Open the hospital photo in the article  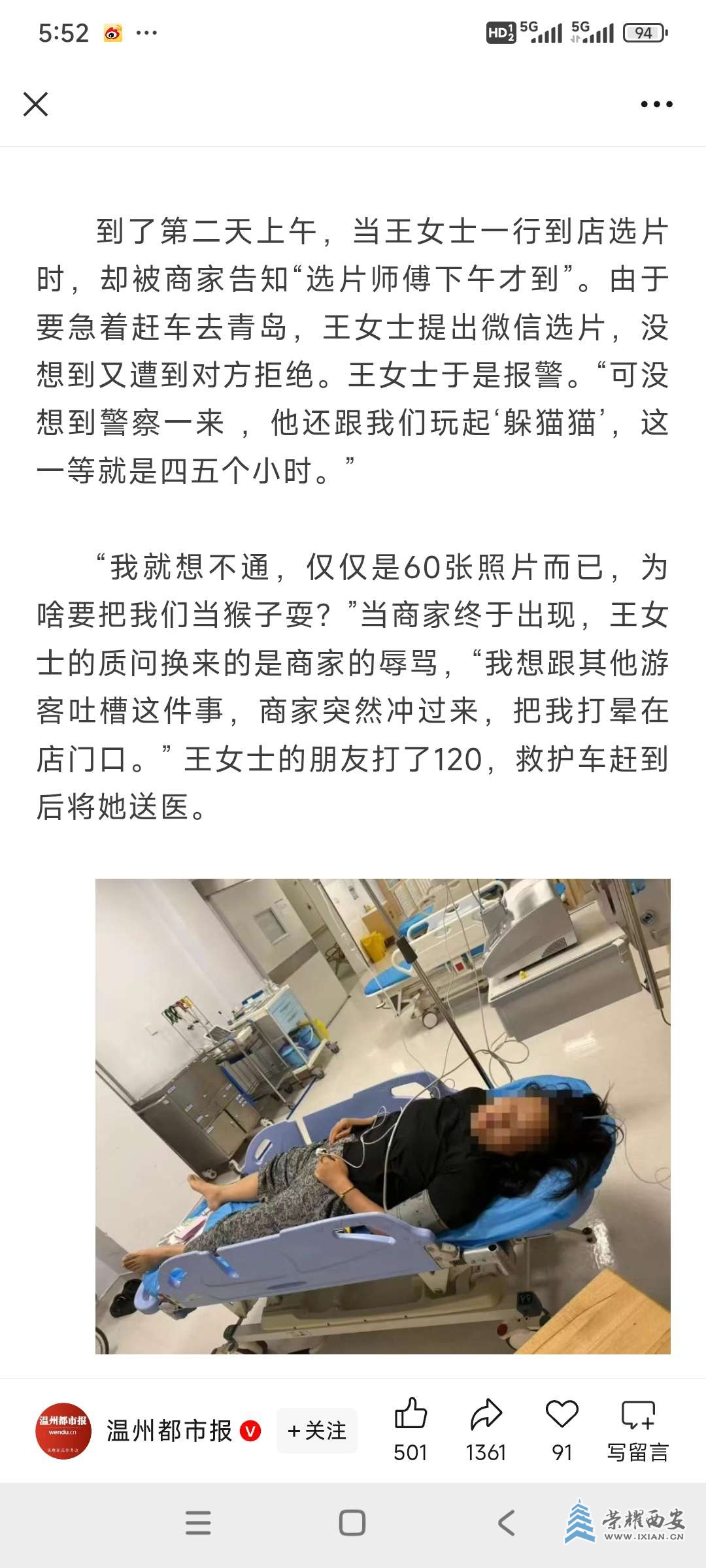[382, 1115]
